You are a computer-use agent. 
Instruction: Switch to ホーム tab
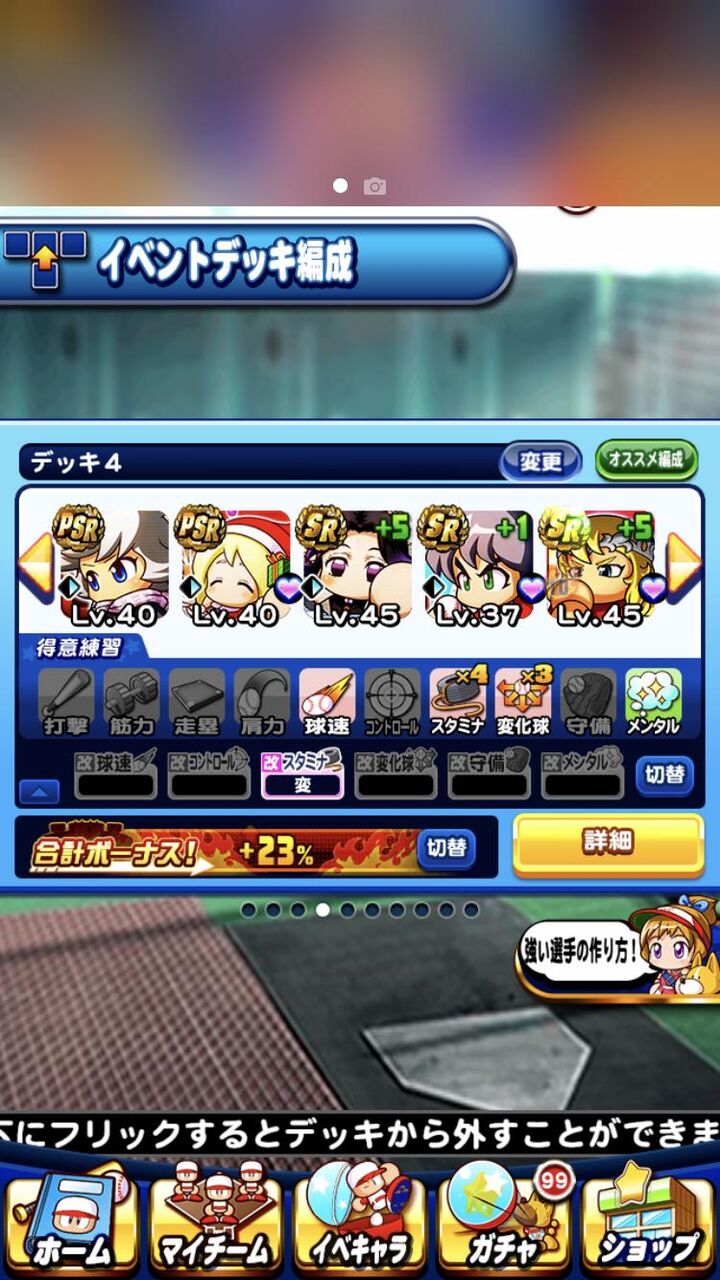coord(70,1221)
